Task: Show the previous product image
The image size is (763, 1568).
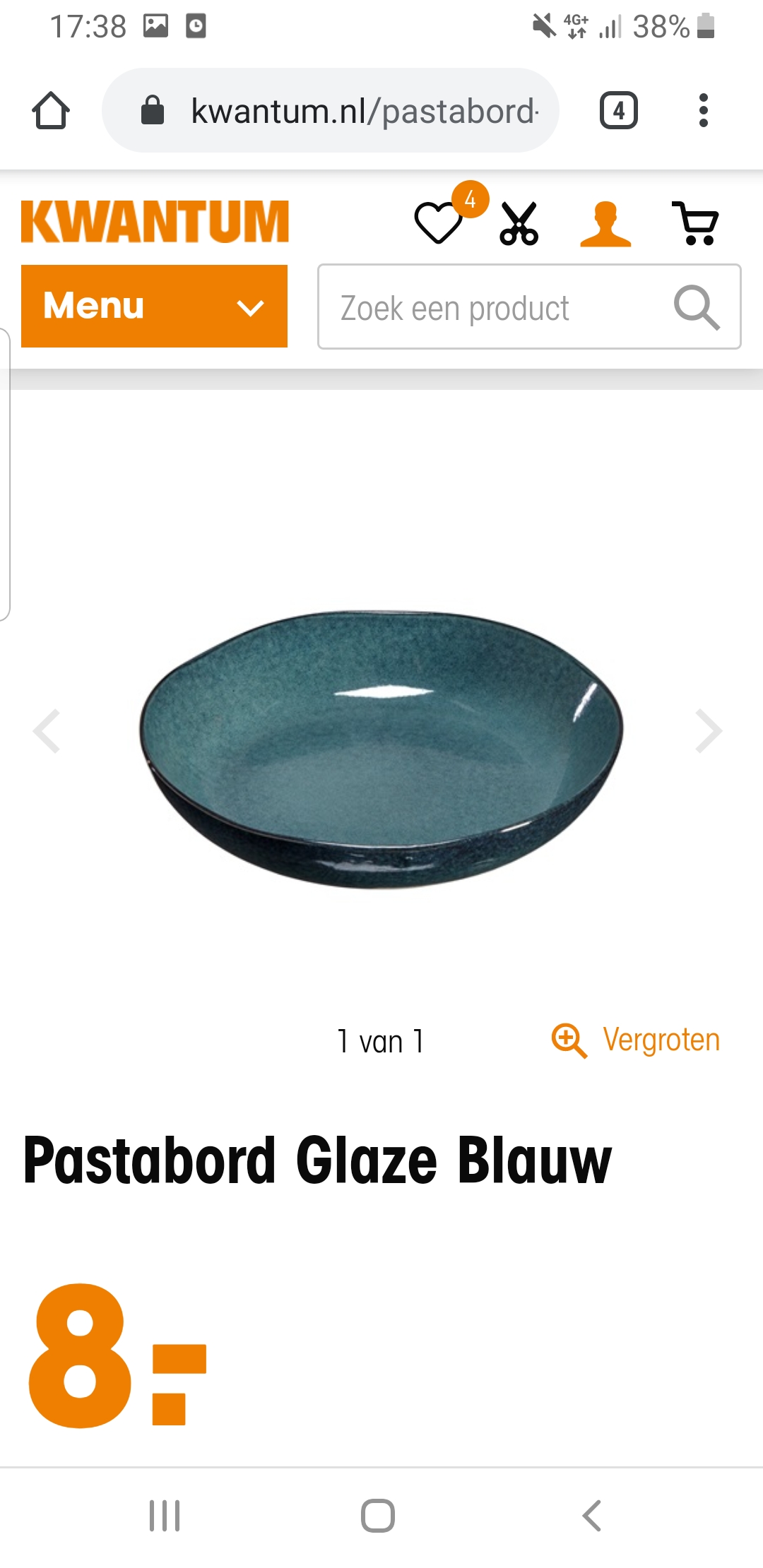Action: (x=47, y=731)
